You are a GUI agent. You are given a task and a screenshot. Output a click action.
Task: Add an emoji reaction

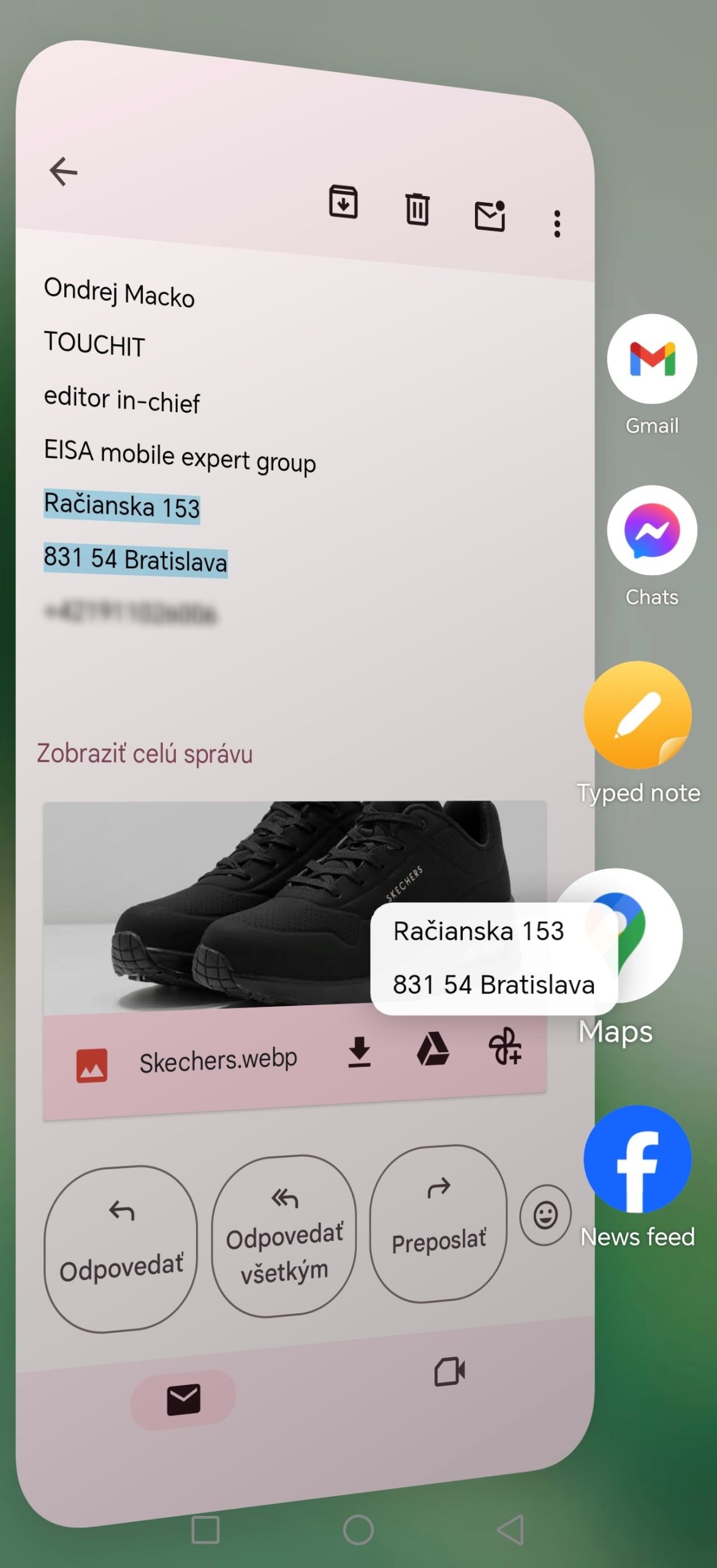(545, 1215)
